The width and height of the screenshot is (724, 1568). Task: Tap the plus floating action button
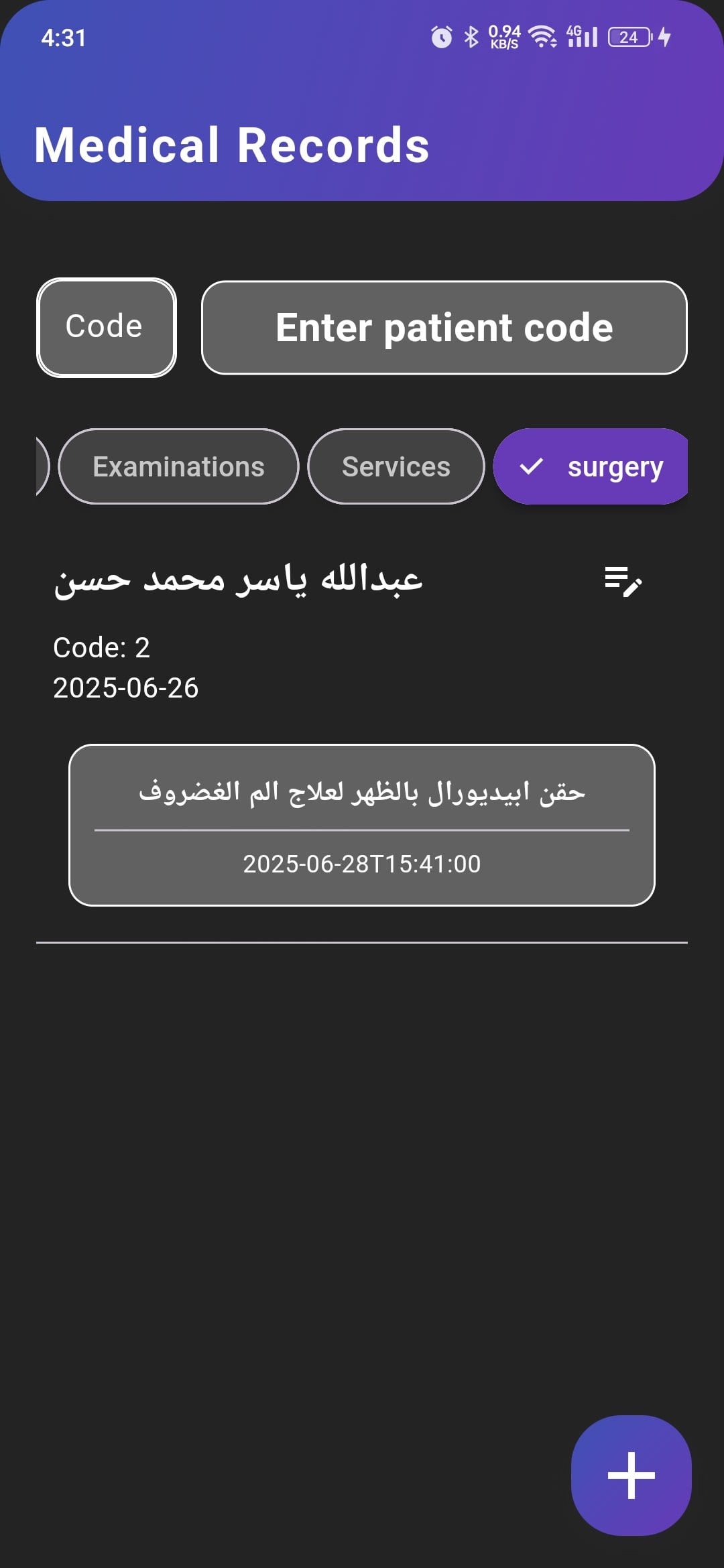[630, 1474]
